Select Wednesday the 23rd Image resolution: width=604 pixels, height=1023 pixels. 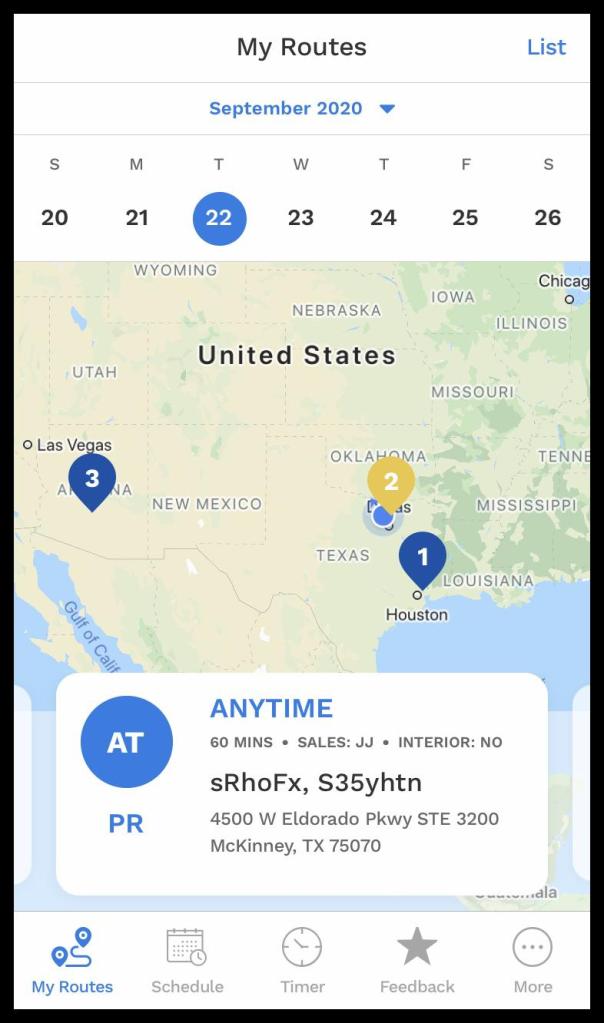click(x=301, y=218)
